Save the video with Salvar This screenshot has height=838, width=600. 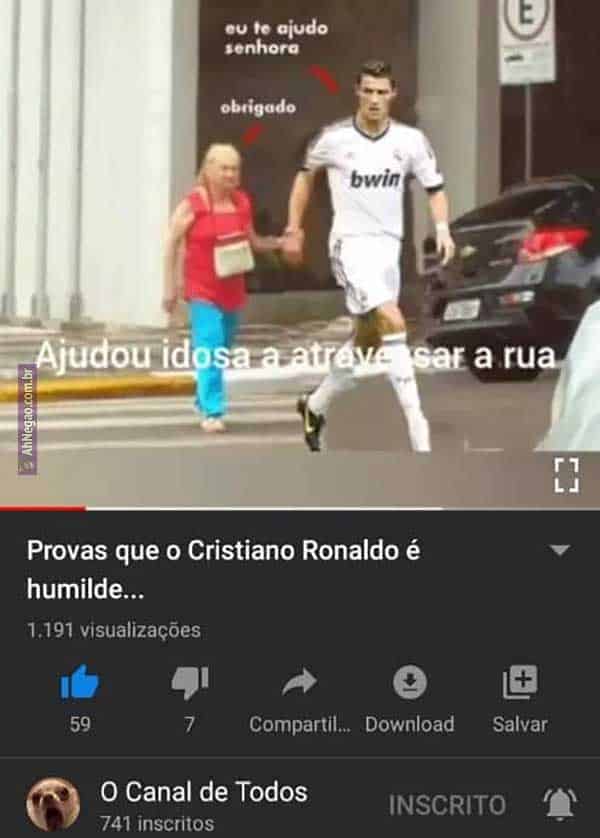[x=520, y=684]
